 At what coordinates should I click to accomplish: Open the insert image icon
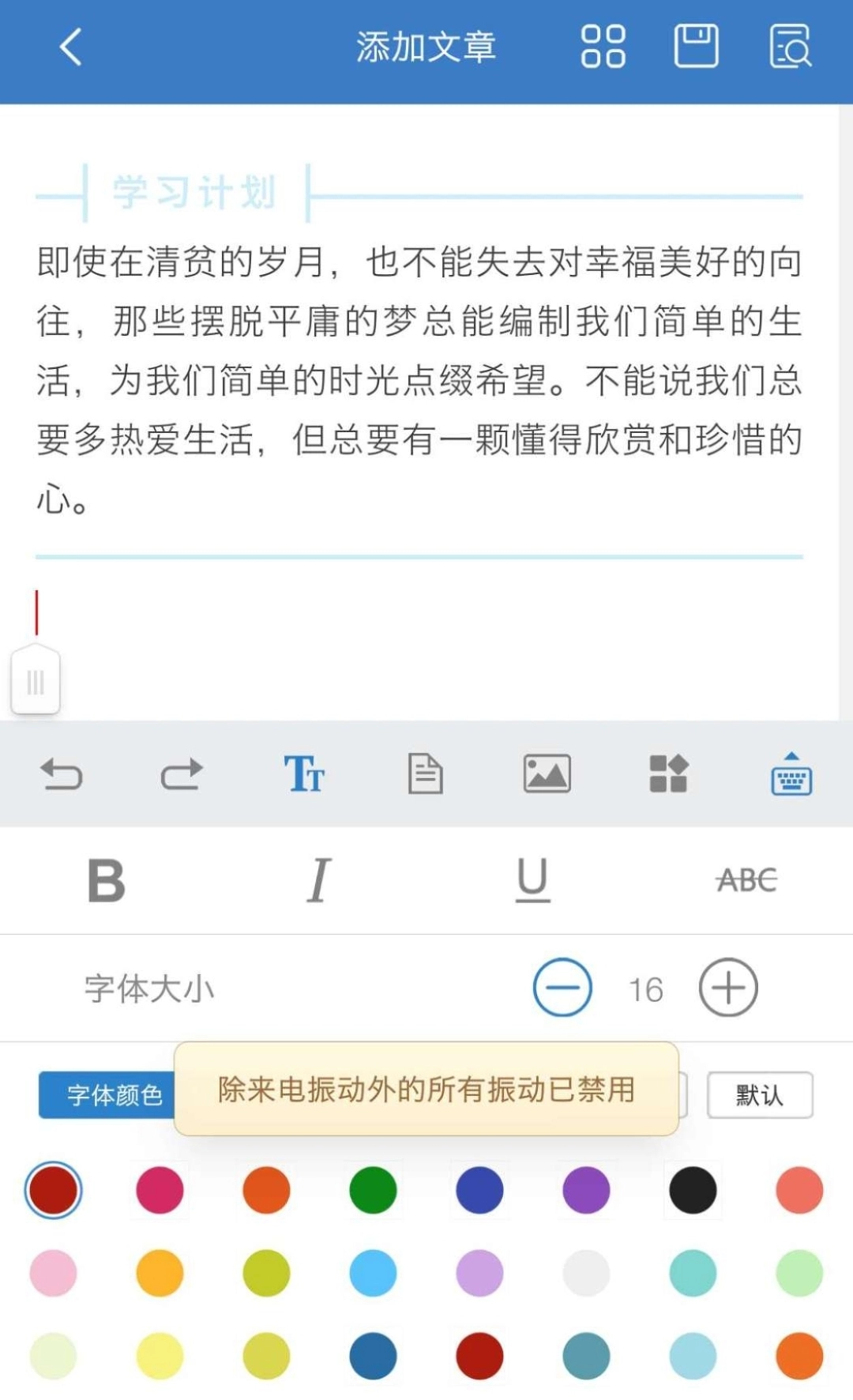[x=548, y=773]
